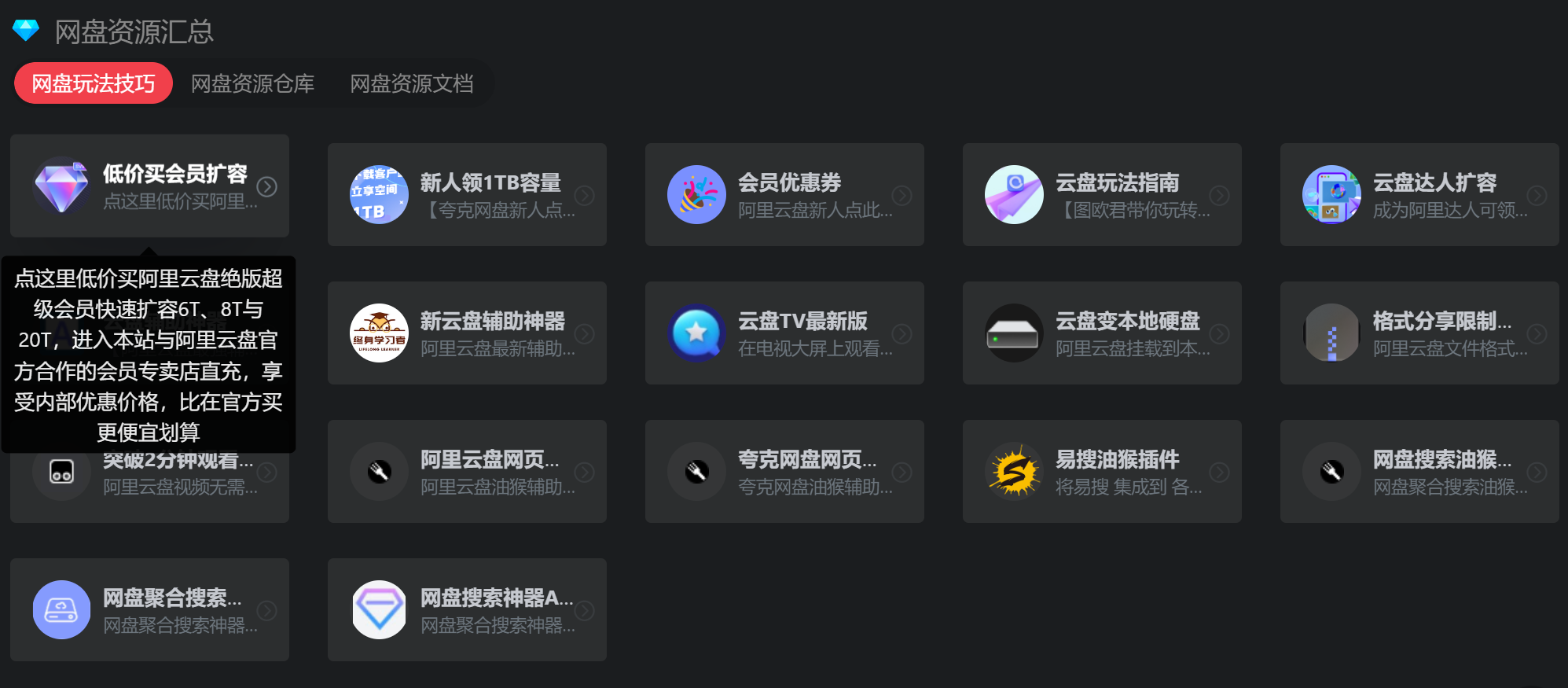Open the 云盘玩法指南 card
The image size is (1568, 688).
[1102, 195]
